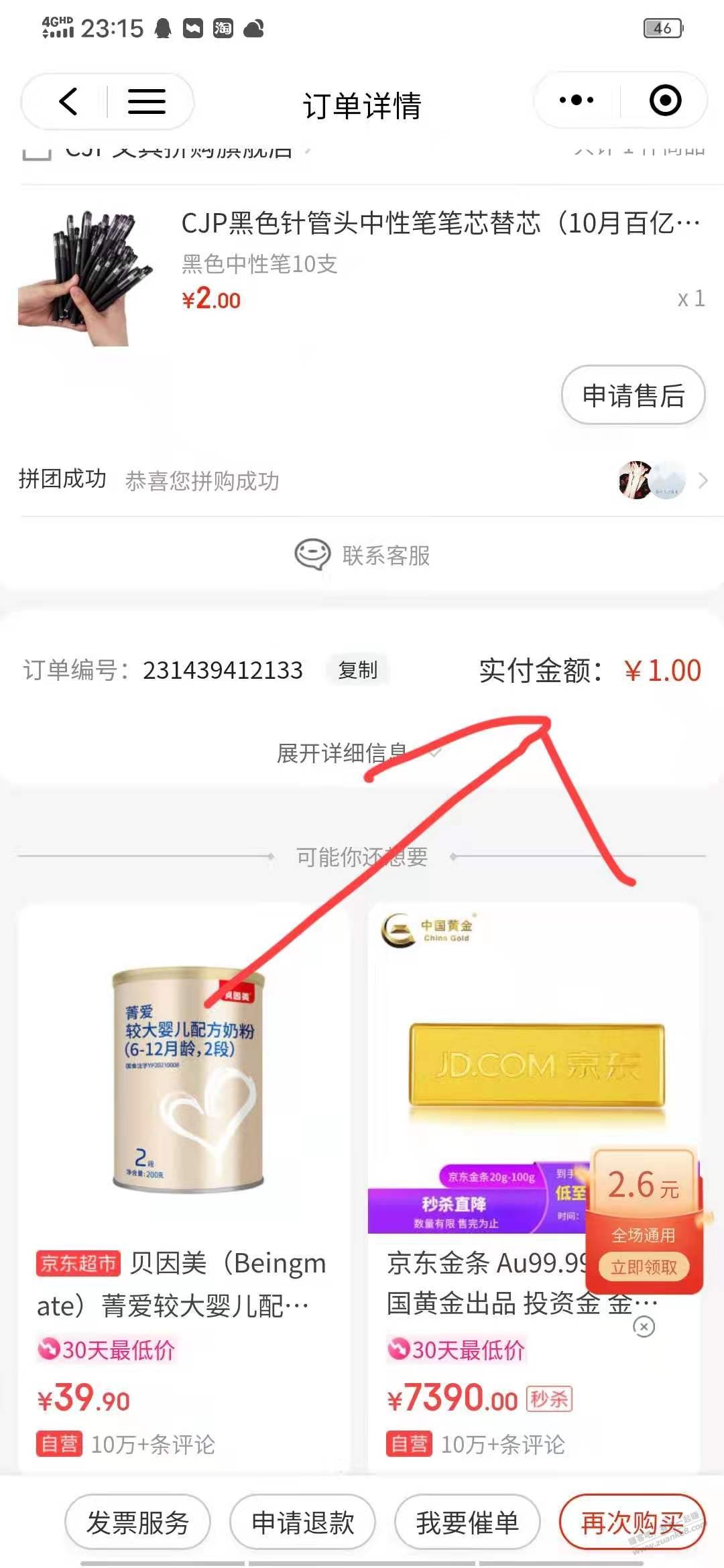Open the hamburger menu in the header

(x=146, y=101)
